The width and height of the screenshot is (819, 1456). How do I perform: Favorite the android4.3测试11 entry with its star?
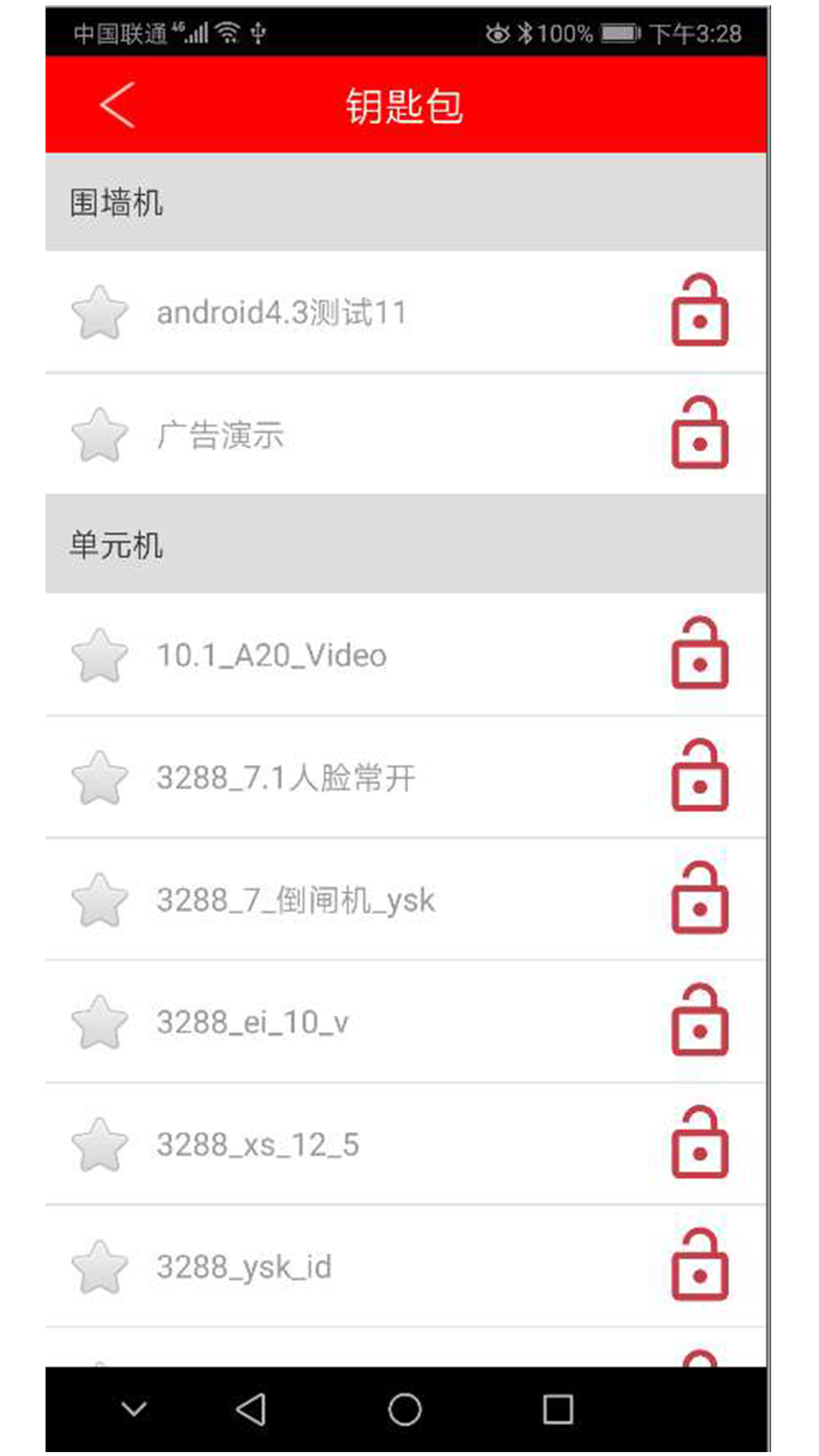(99, 312)
